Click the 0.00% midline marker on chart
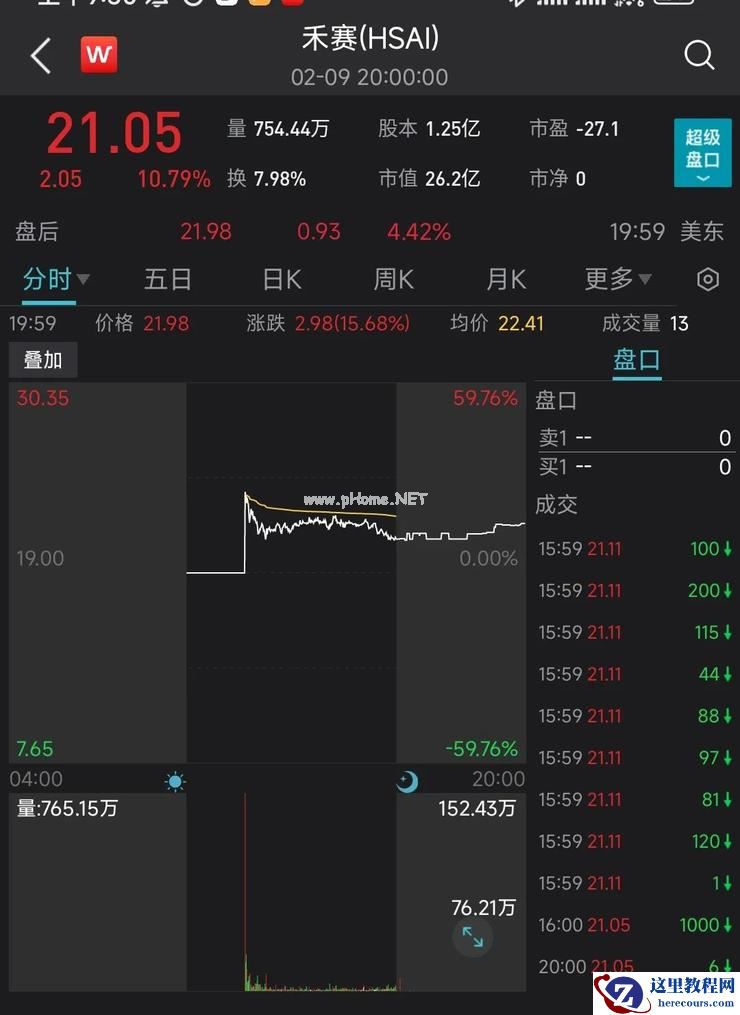Image resolution: width=740 pixels, height=1015 pixels. (x=487, y=559)
